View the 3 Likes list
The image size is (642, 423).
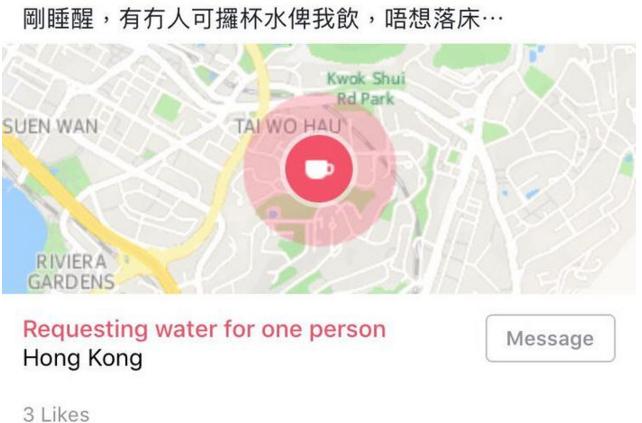[56, 414]
